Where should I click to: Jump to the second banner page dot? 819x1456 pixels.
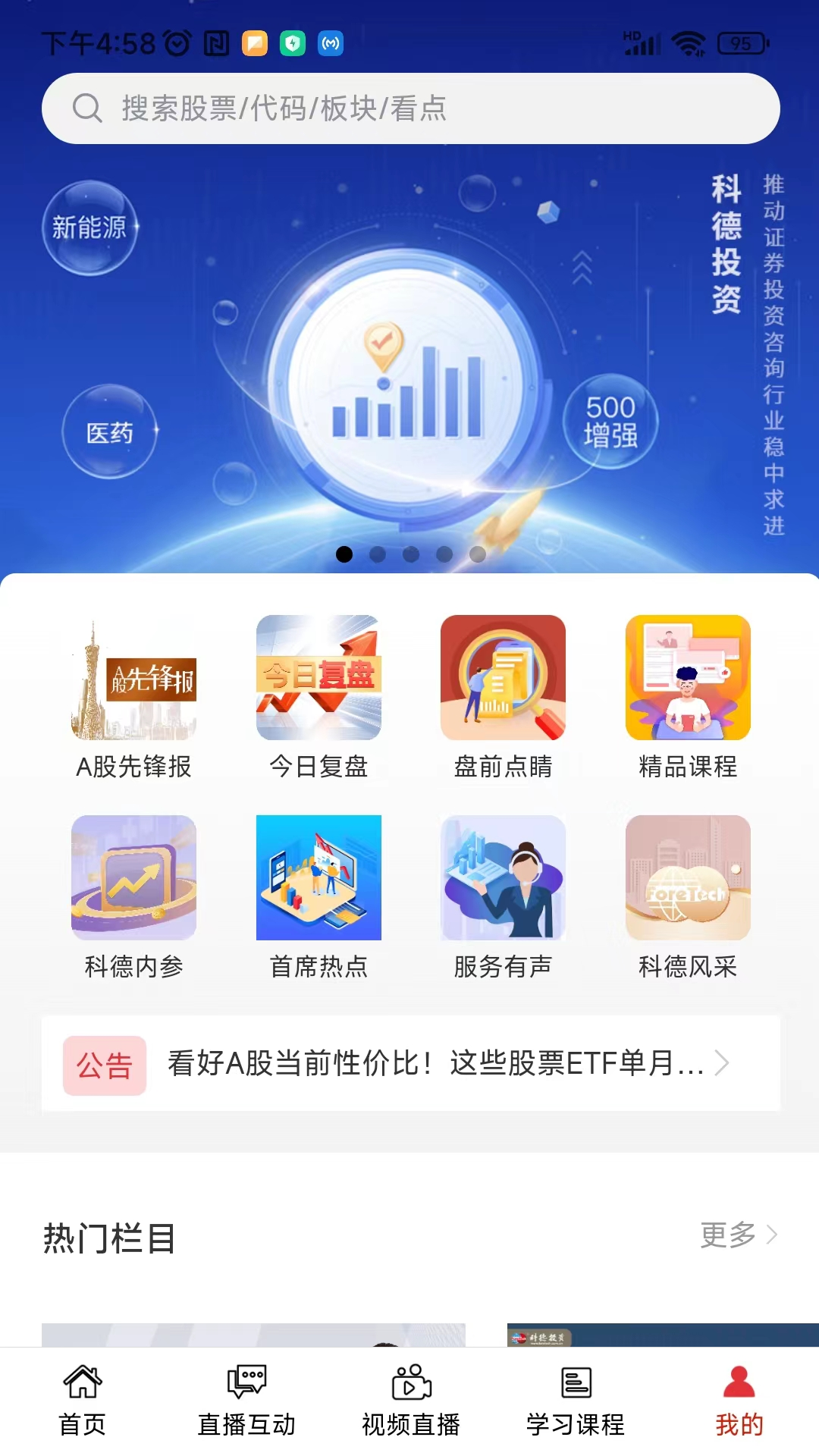378,554
